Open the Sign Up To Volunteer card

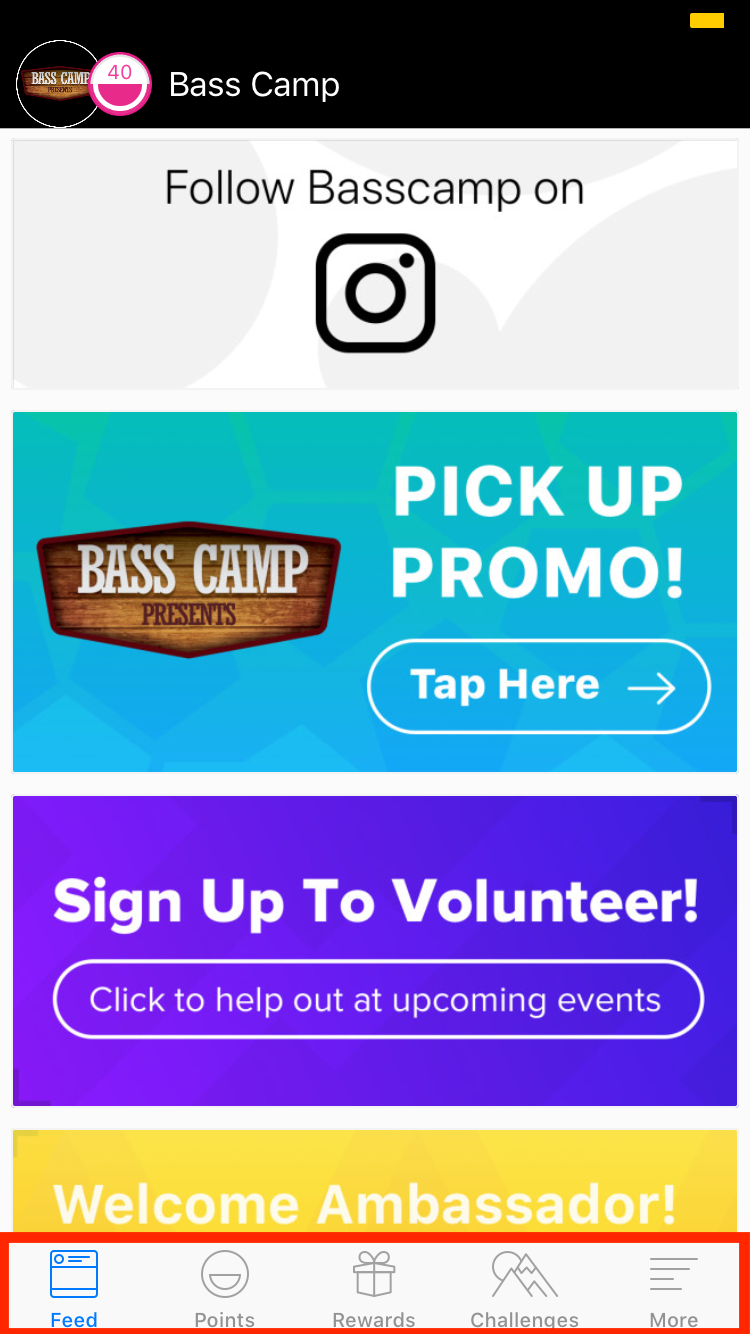coord(375,951)
